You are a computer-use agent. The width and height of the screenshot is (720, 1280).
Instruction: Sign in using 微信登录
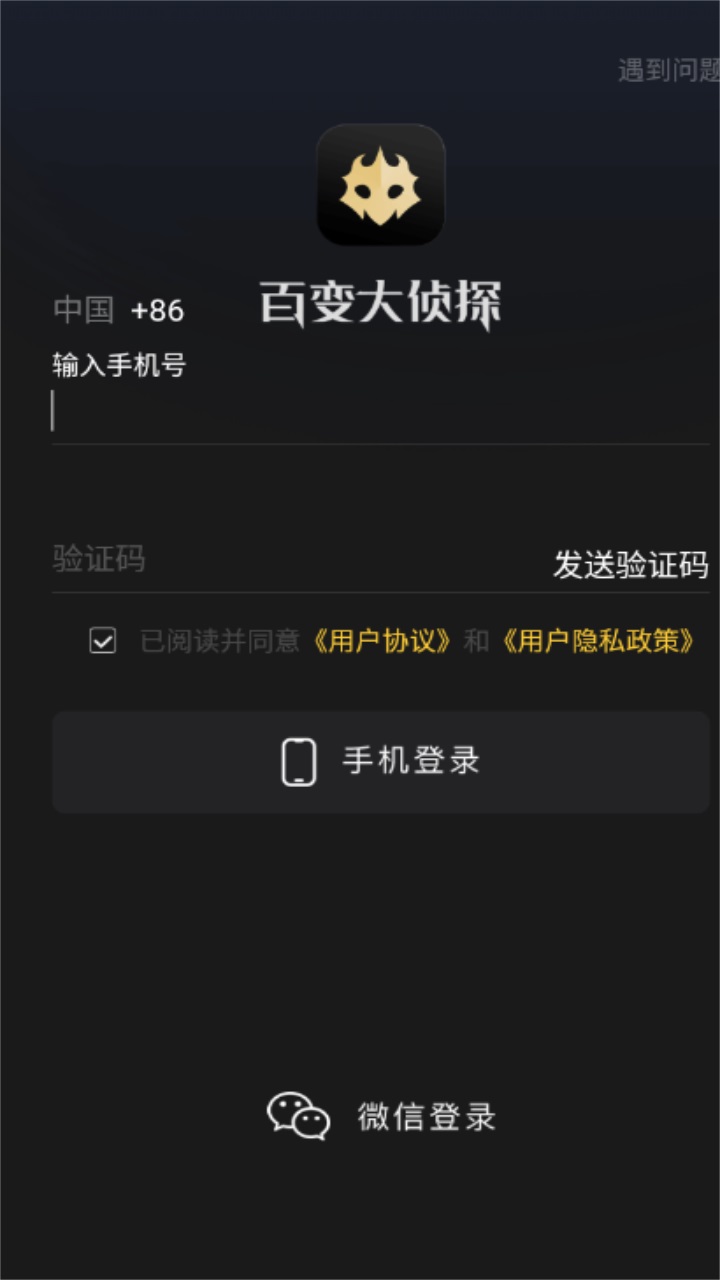point(380,1117)
